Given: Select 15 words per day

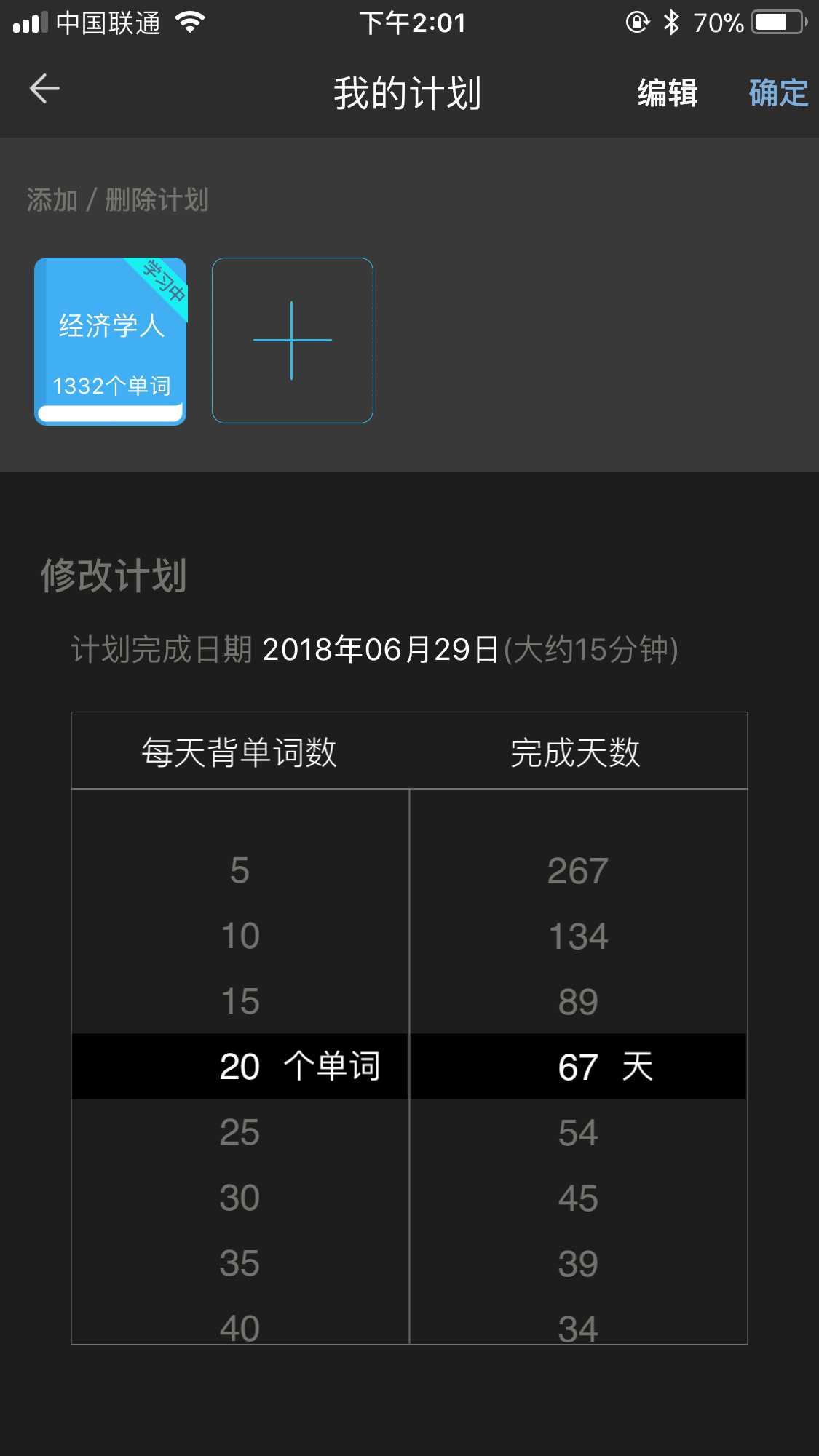Looking at the screenshot, I should tap(240, 1001).
